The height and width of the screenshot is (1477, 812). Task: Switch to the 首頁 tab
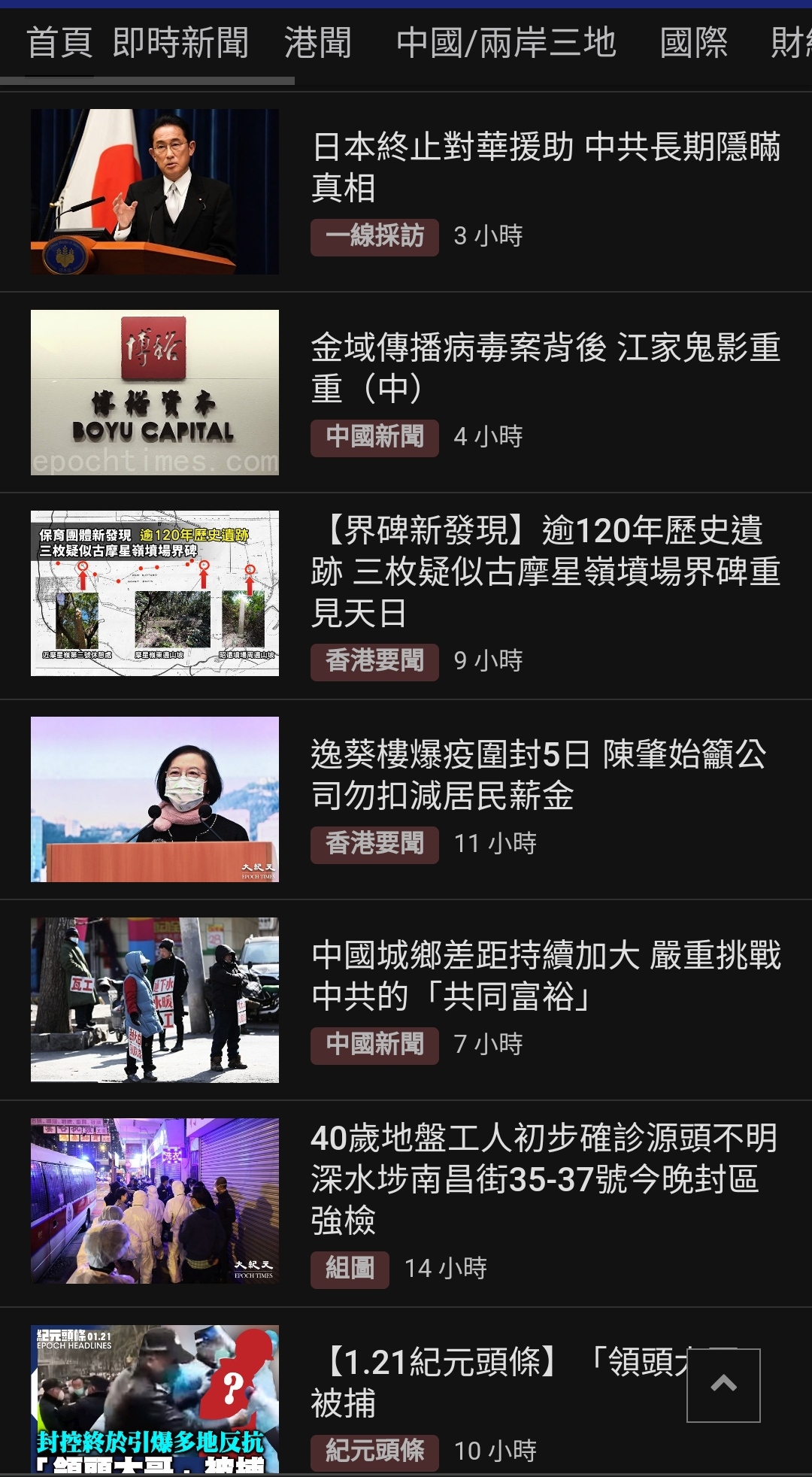tap(59, 43)
